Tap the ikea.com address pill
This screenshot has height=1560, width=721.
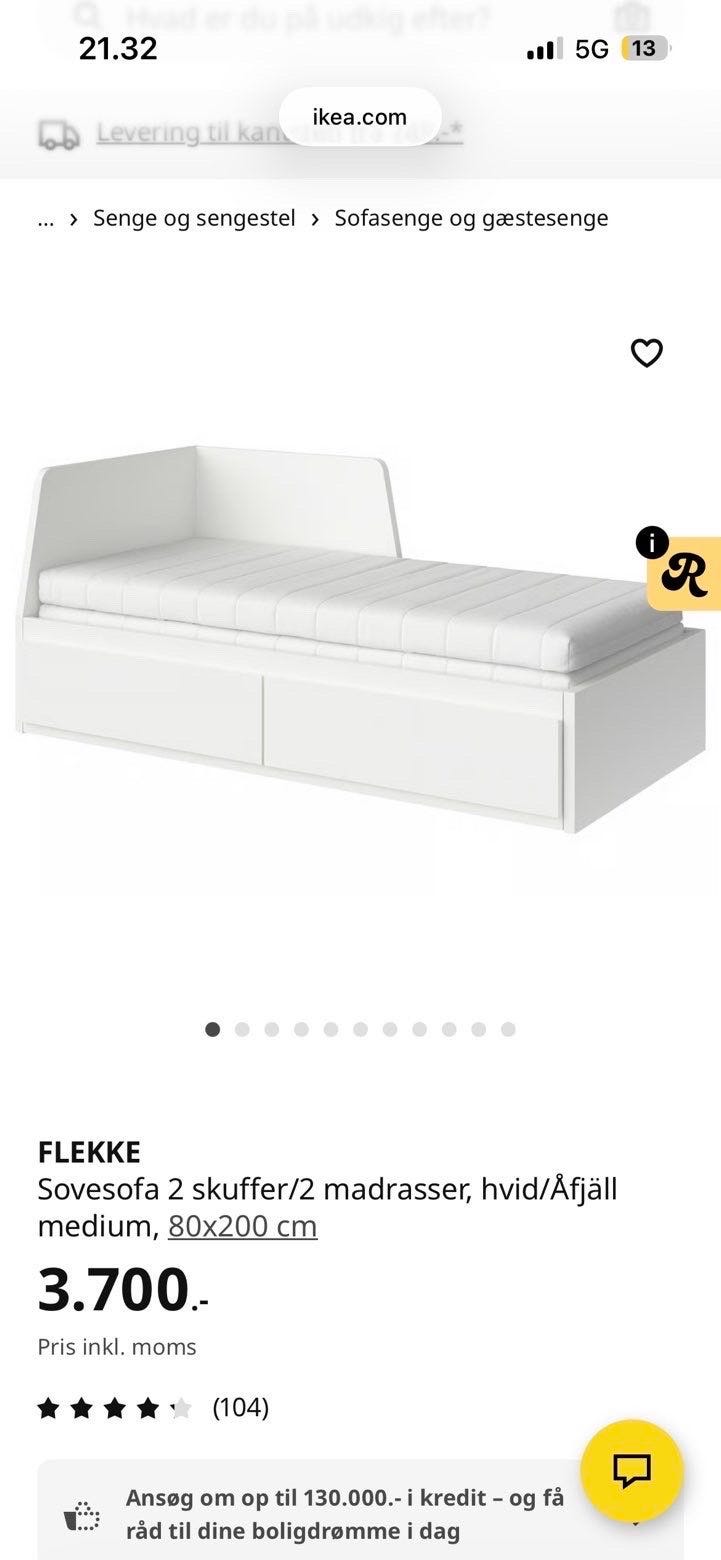(x=360, y=117)
